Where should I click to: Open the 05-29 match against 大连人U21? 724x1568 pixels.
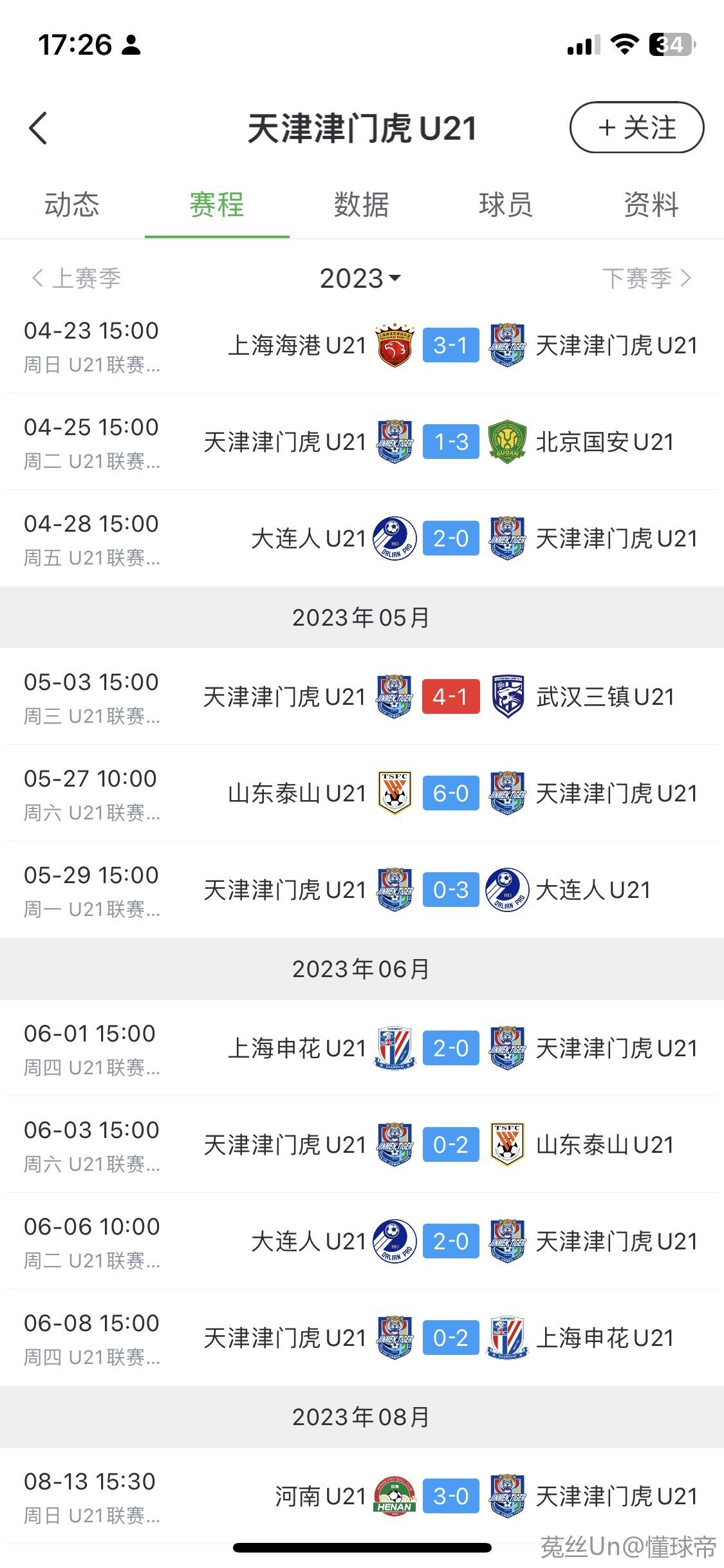[362, 890]
